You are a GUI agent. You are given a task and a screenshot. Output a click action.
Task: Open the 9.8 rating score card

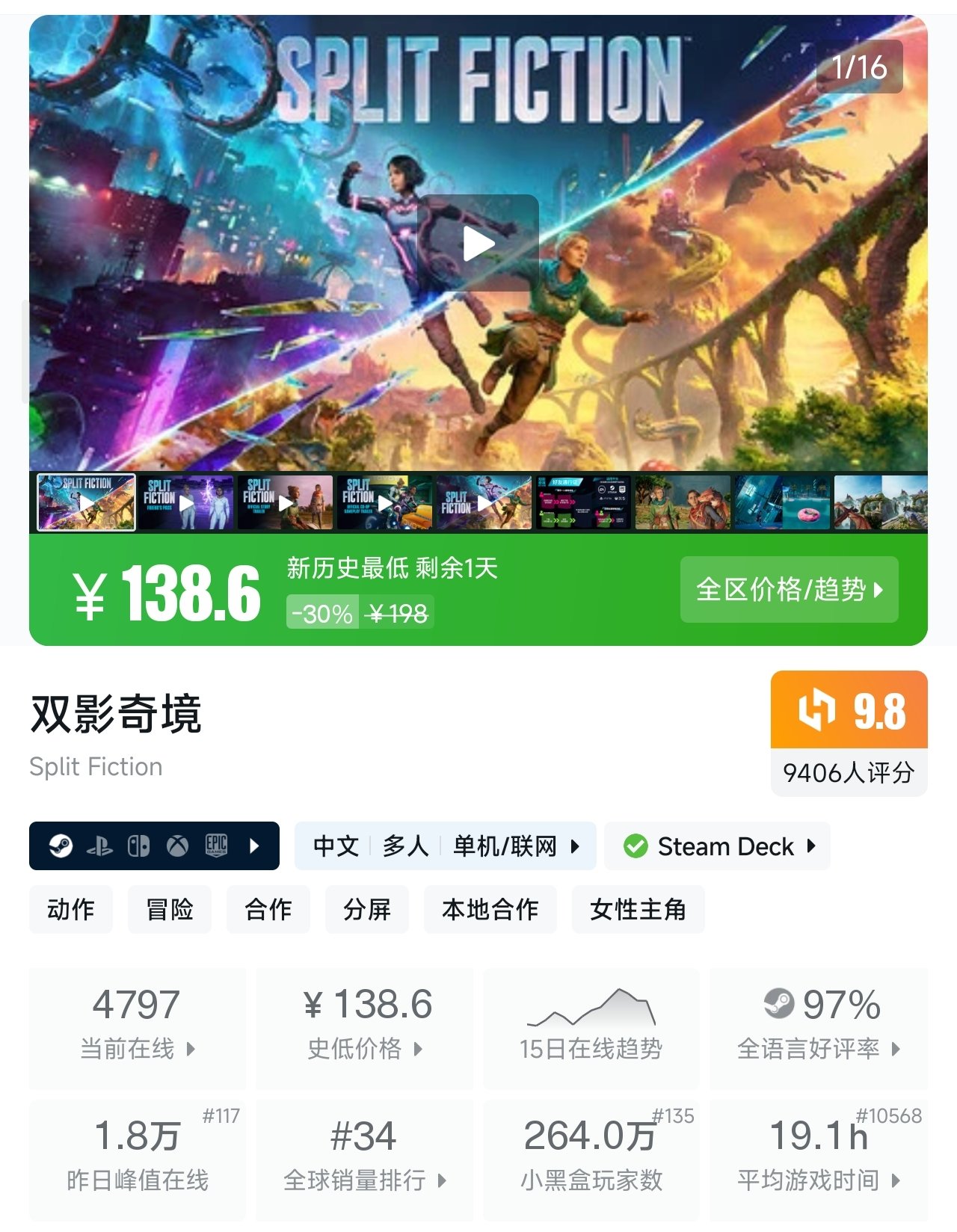(849, 733)
